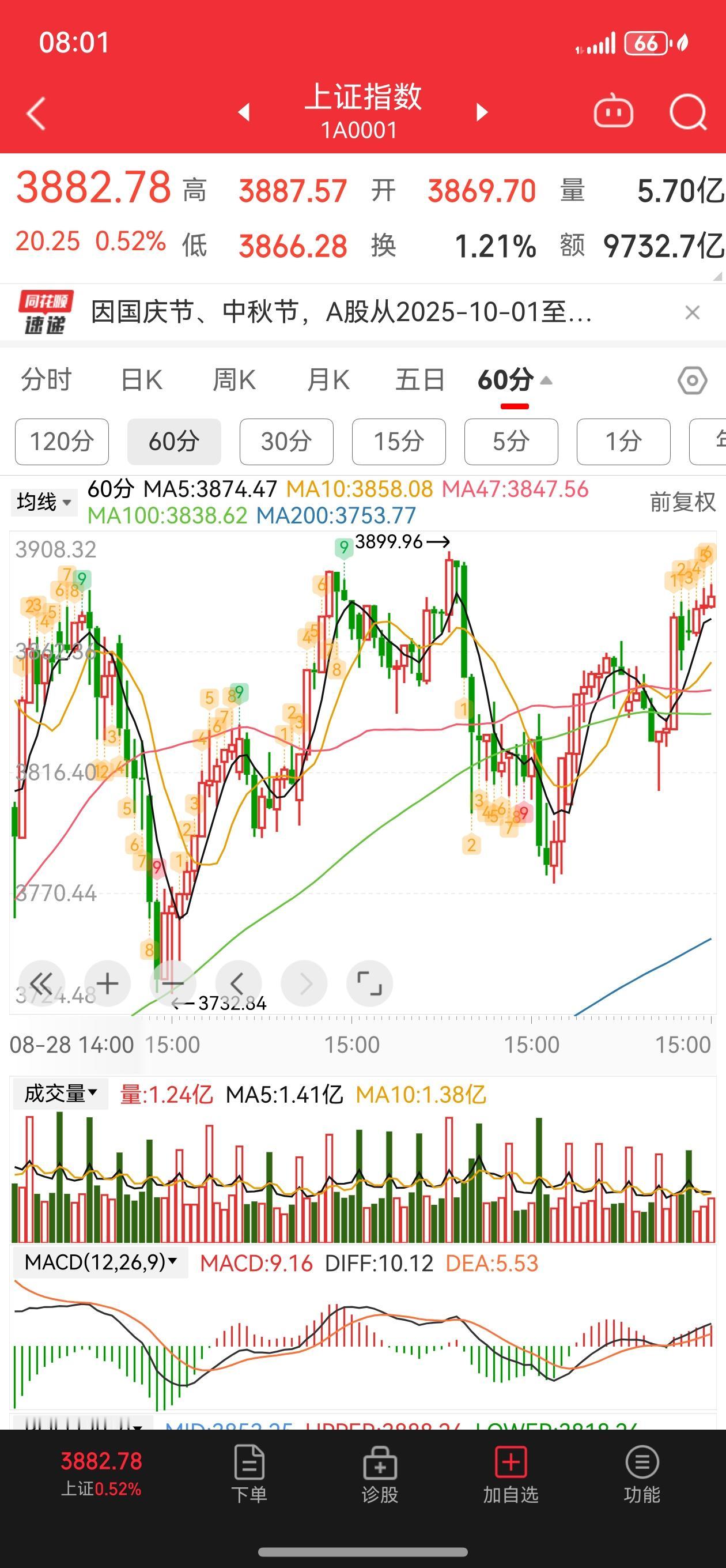Expand chart to fullscreen
This screenshot has height=1568, width=726.
point(369,983)
